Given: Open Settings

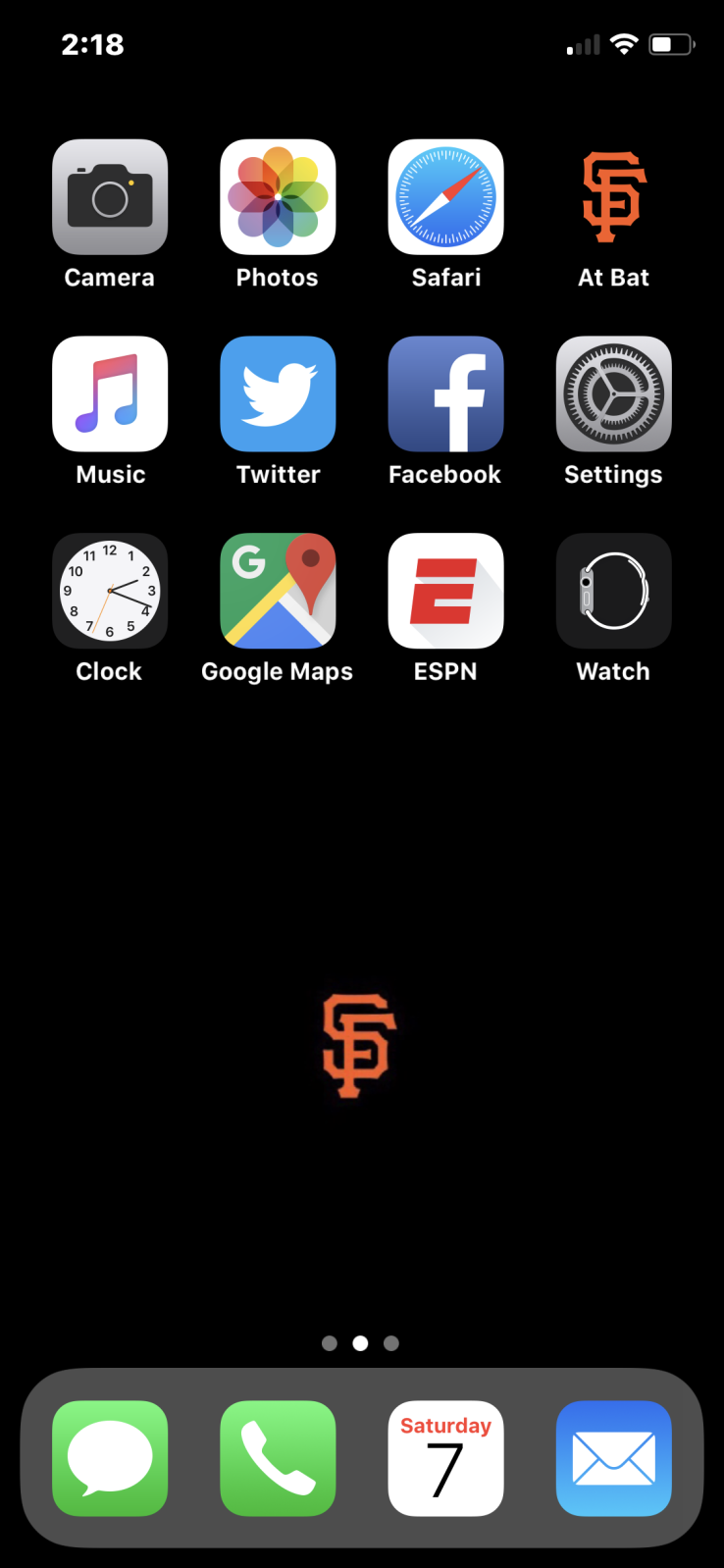Looking at the screenshot, I should point(613,394).
